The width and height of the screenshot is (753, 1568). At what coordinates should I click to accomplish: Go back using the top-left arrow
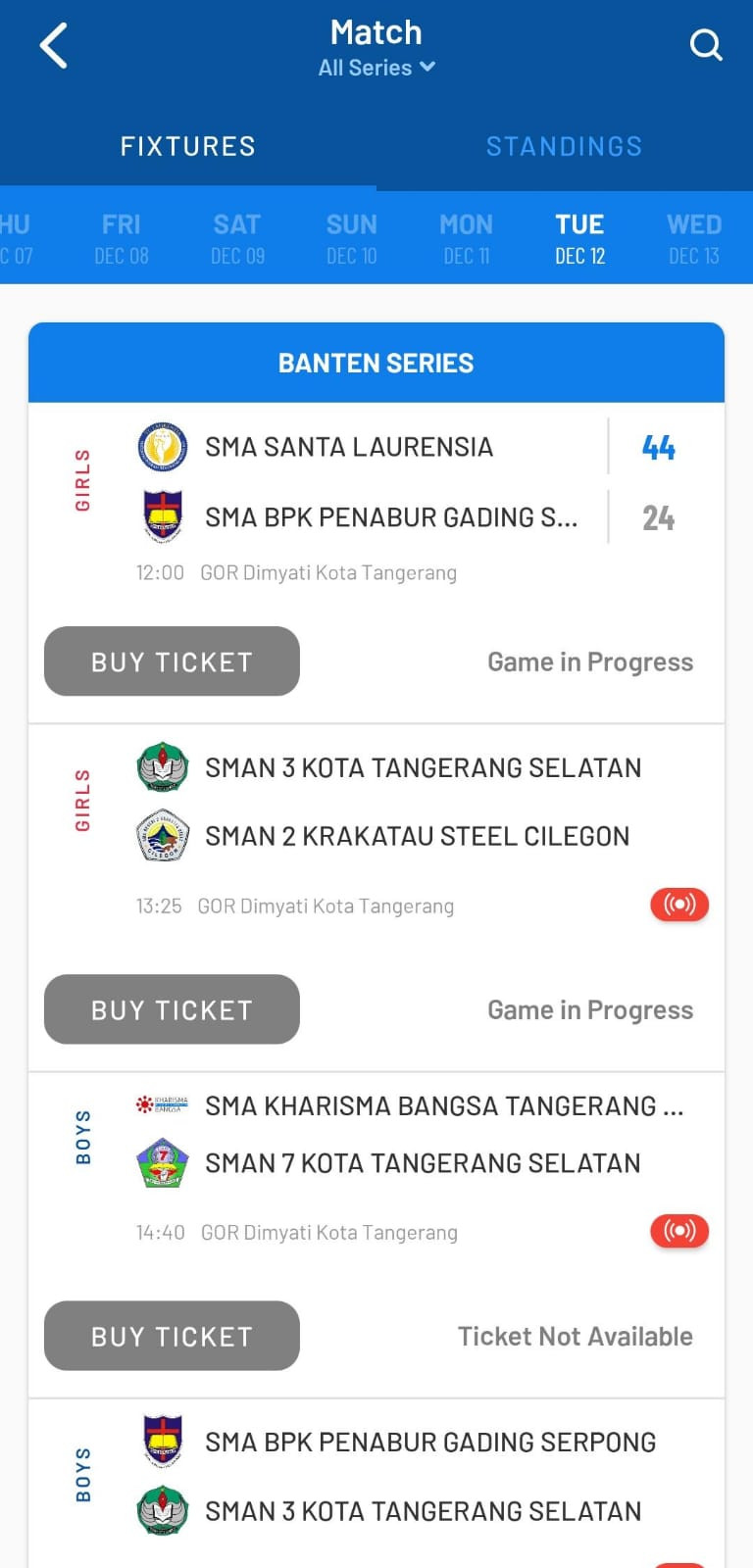(54, 45)
